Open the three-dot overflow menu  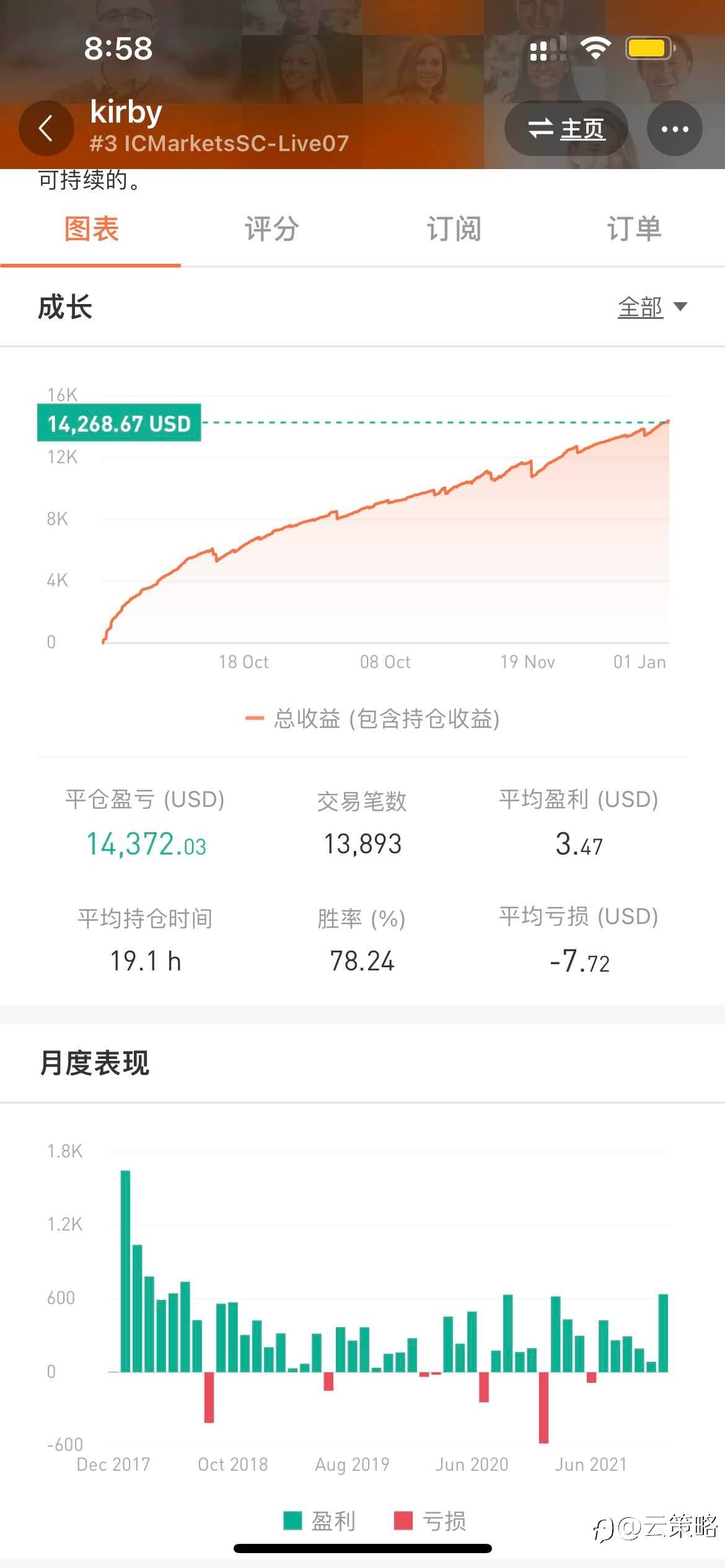coord(674,129)
